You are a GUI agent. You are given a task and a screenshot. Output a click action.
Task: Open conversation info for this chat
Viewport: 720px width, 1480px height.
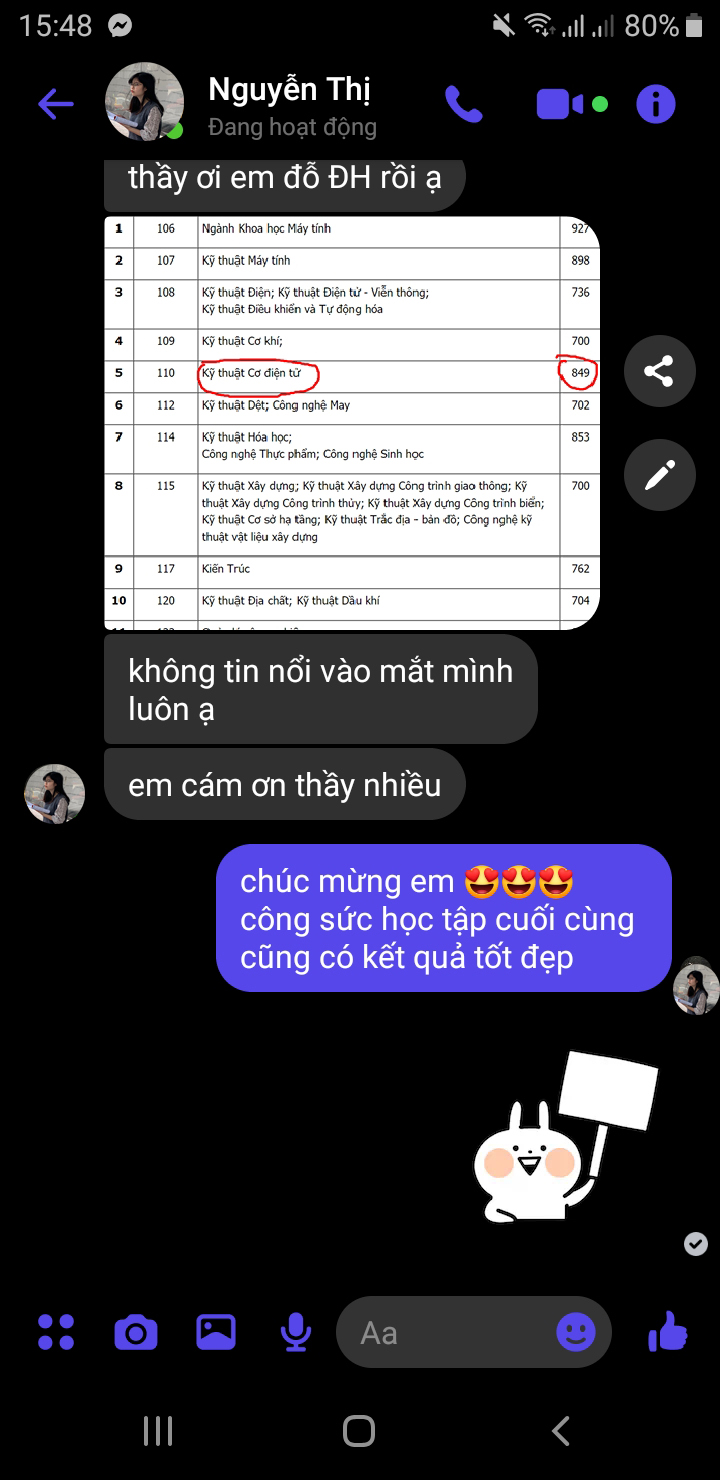656,104
